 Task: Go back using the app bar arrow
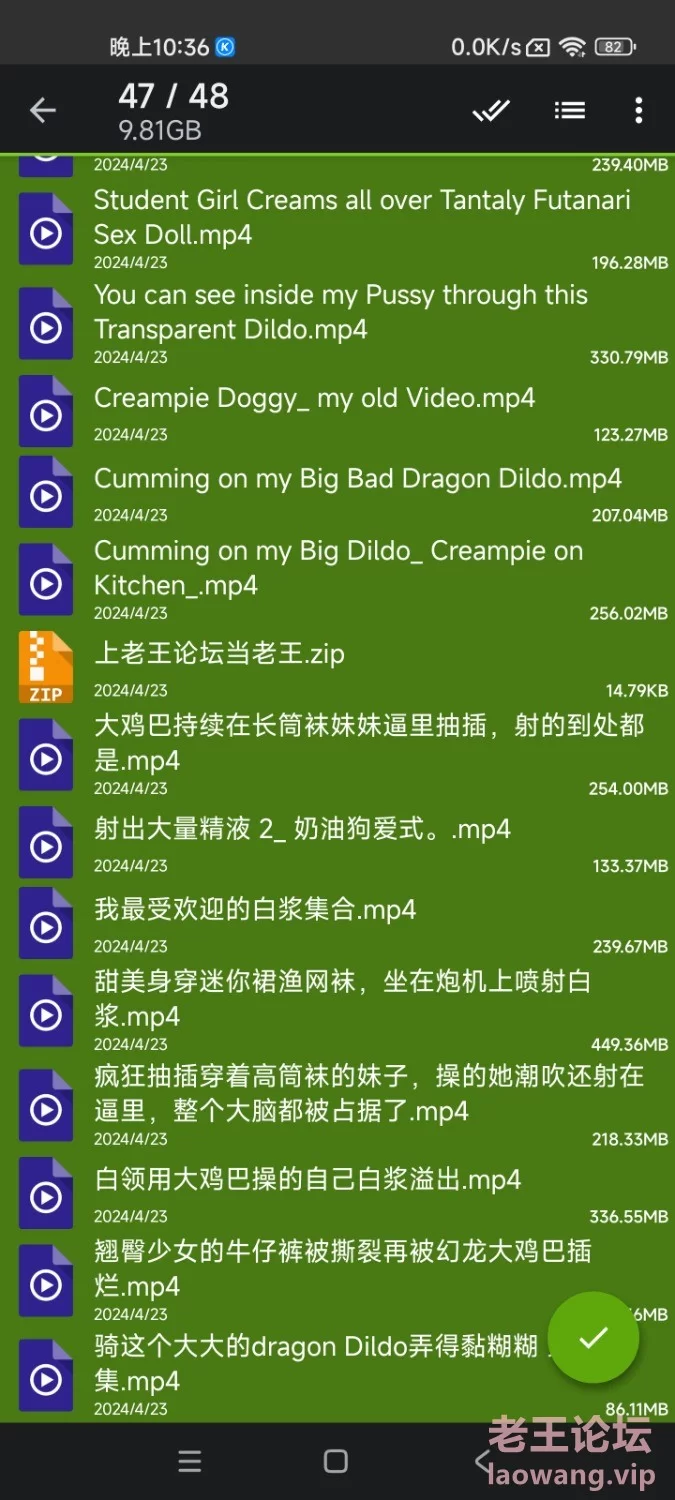[43, 110]
